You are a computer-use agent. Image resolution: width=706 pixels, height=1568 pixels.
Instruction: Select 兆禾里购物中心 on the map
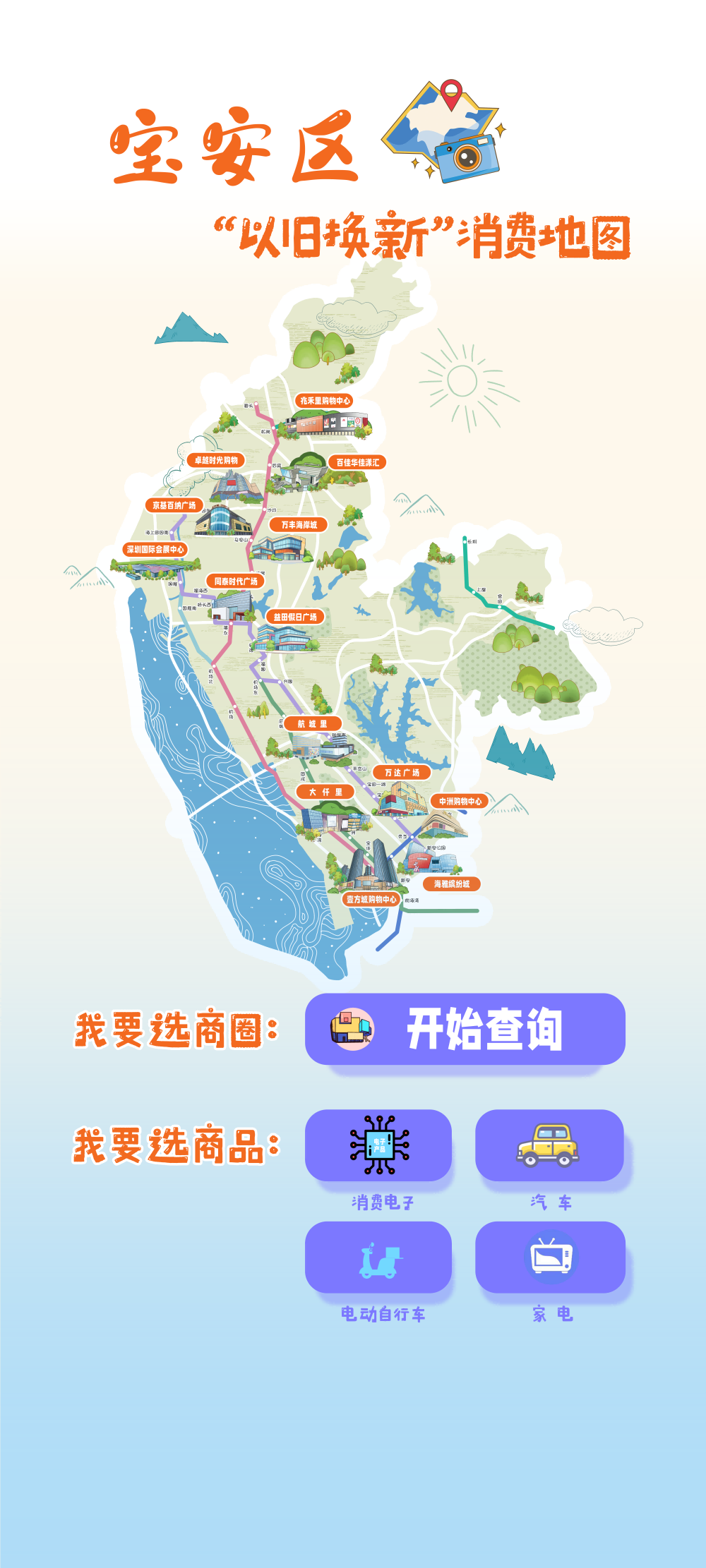325,401
